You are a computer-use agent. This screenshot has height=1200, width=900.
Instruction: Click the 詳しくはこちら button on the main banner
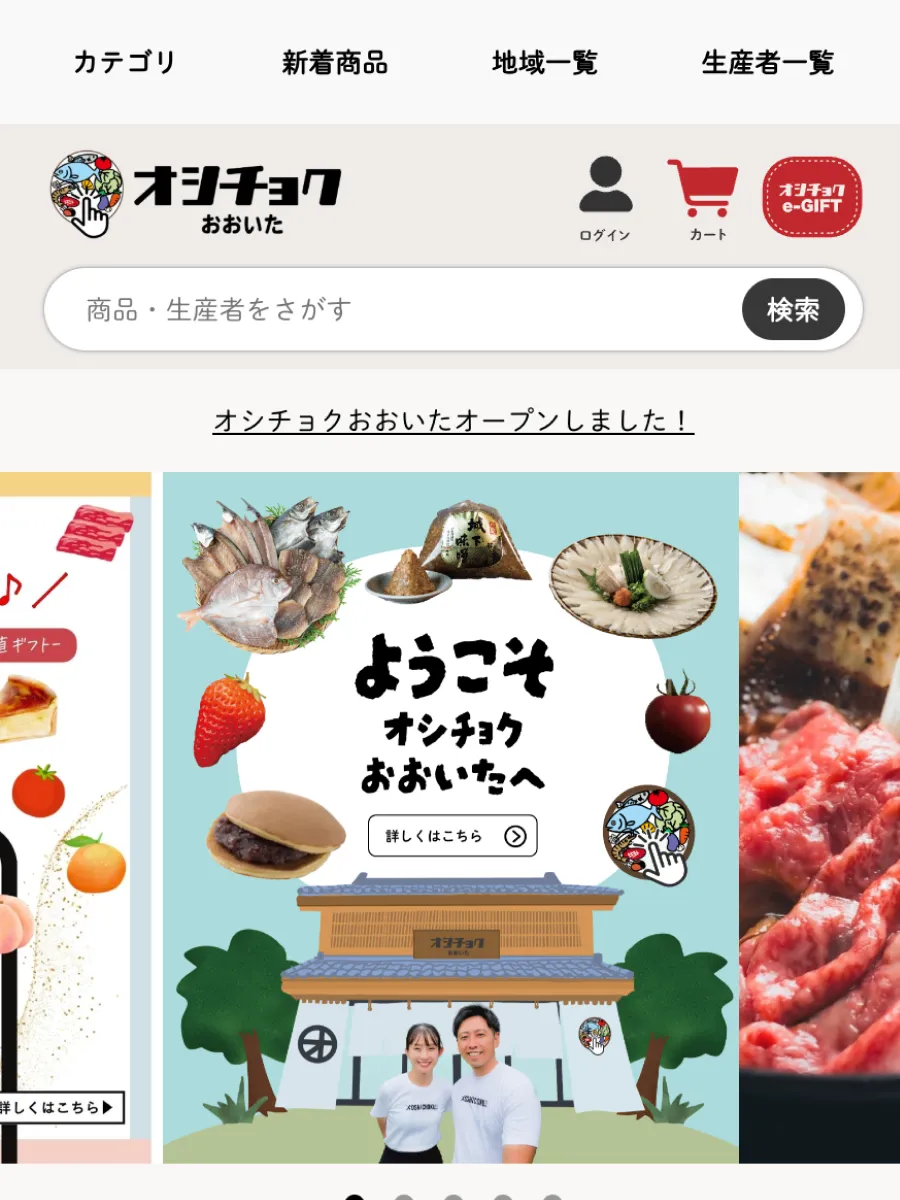click(x=452, y=836)
